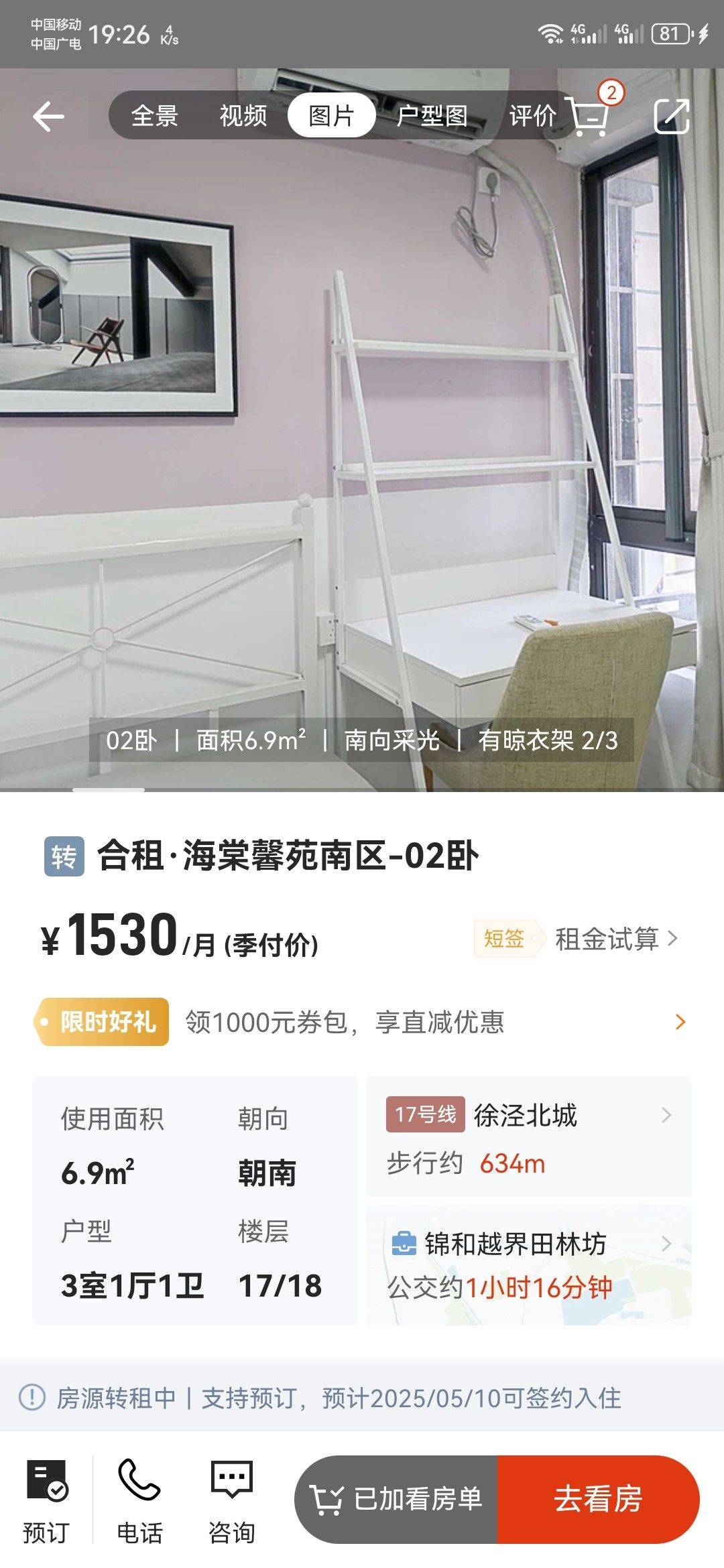Switch to the 户型图 tab
The width and height of the screenshot is (724, 1568).
tap(432, 116)
